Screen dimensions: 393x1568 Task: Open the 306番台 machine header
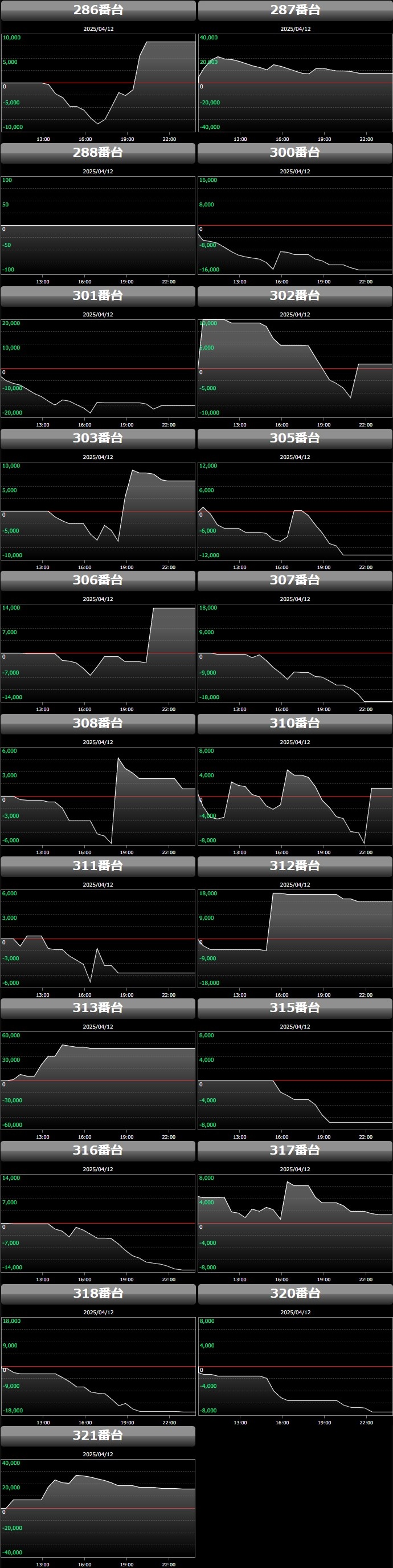(x=98, y=580)
